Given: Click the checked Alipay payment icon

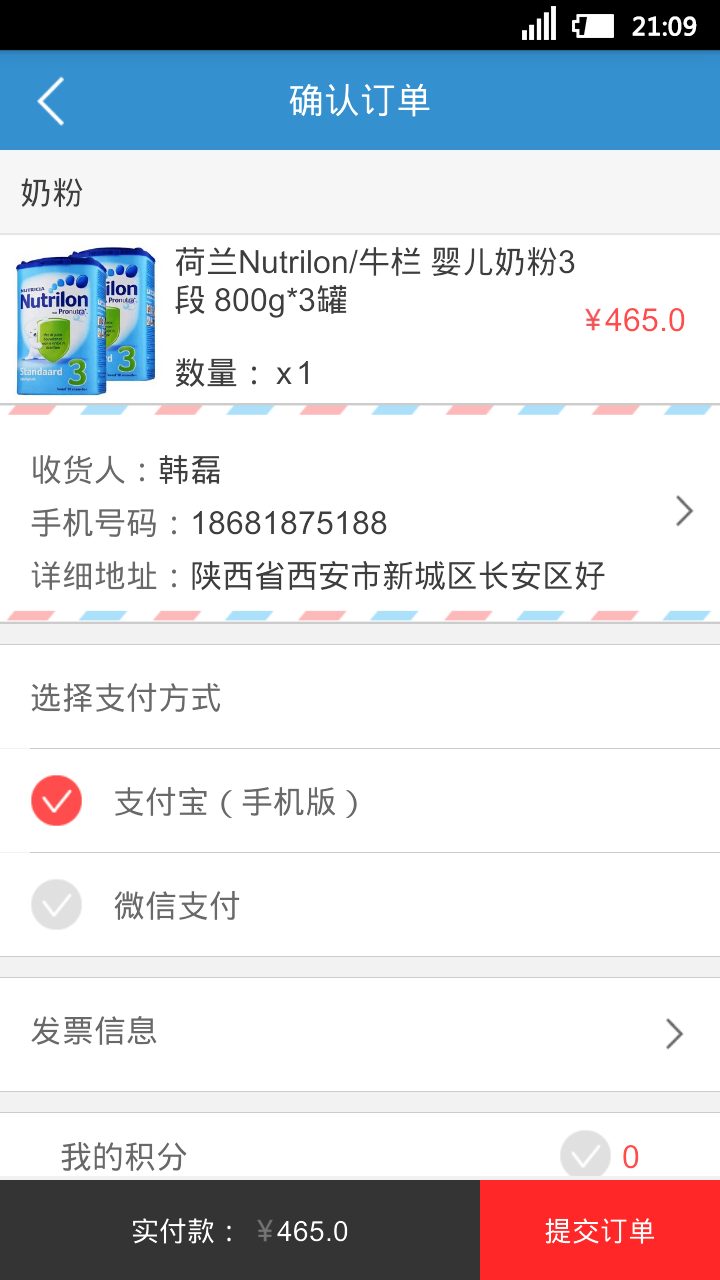Looking at the screenshot, I should coord(56,800).
